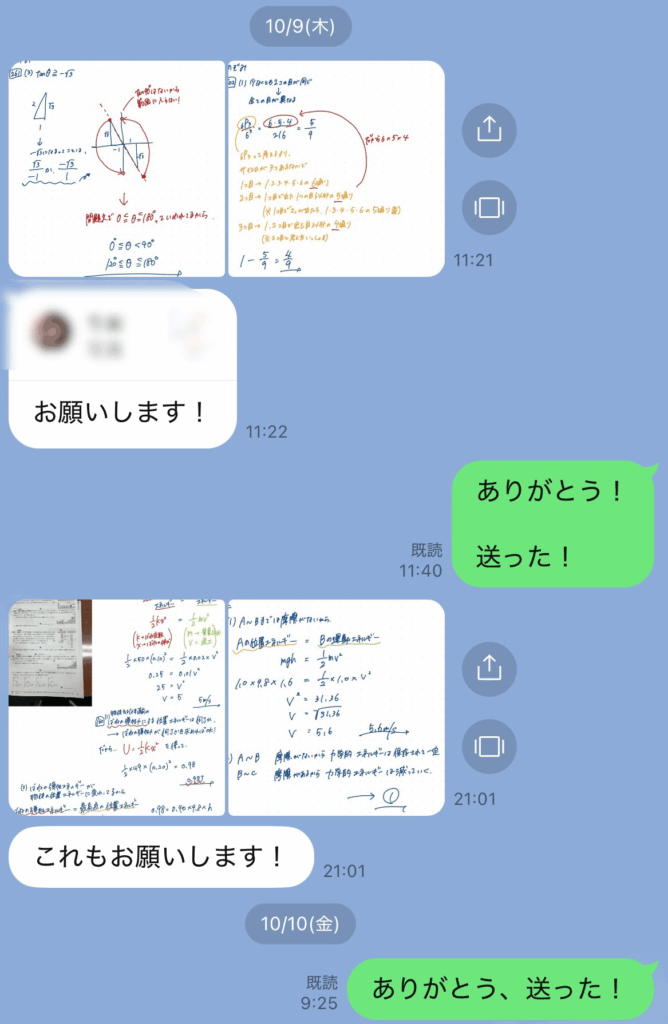
Task: Open the blurred shared card with お願いします
Action: (122, 336)
